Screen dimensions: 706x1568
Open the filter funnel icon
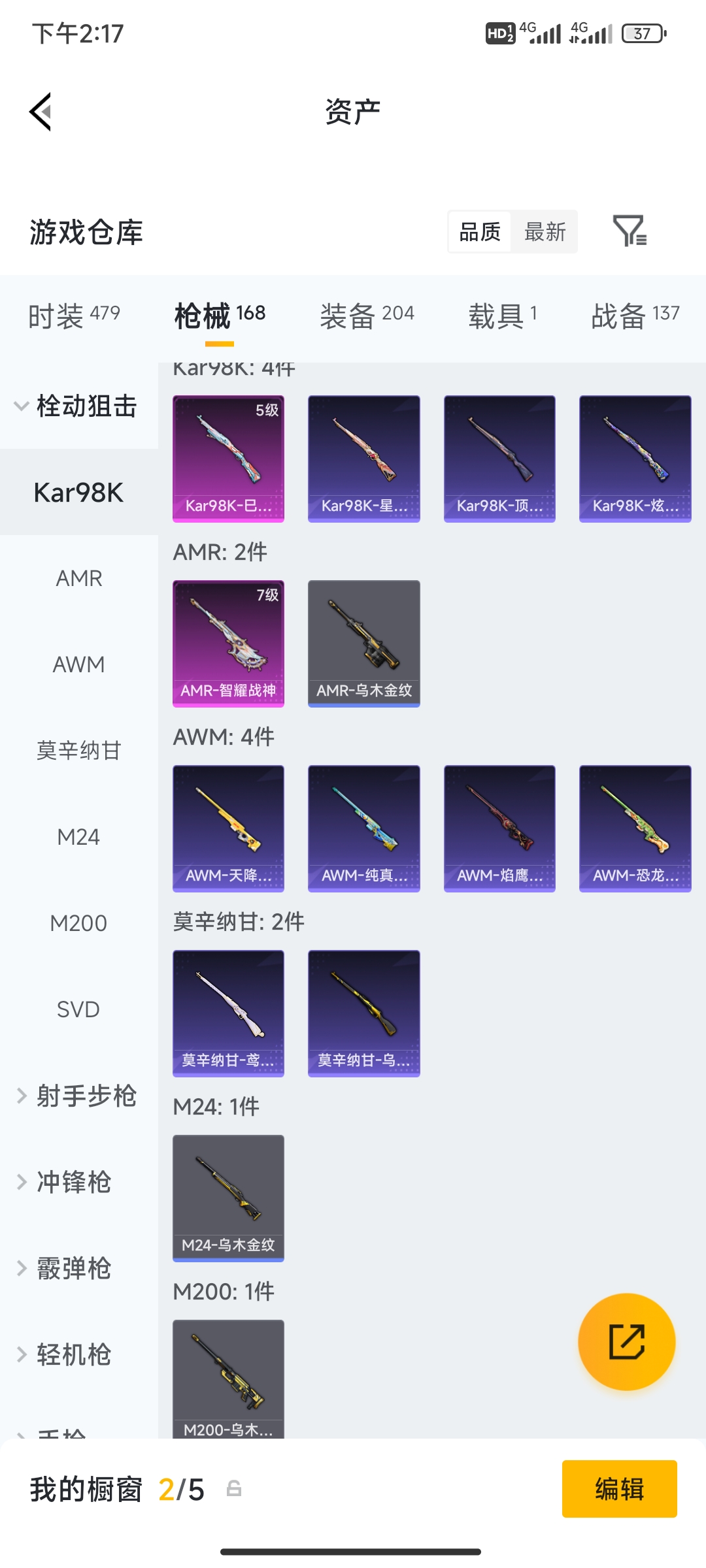coord(630,231)
